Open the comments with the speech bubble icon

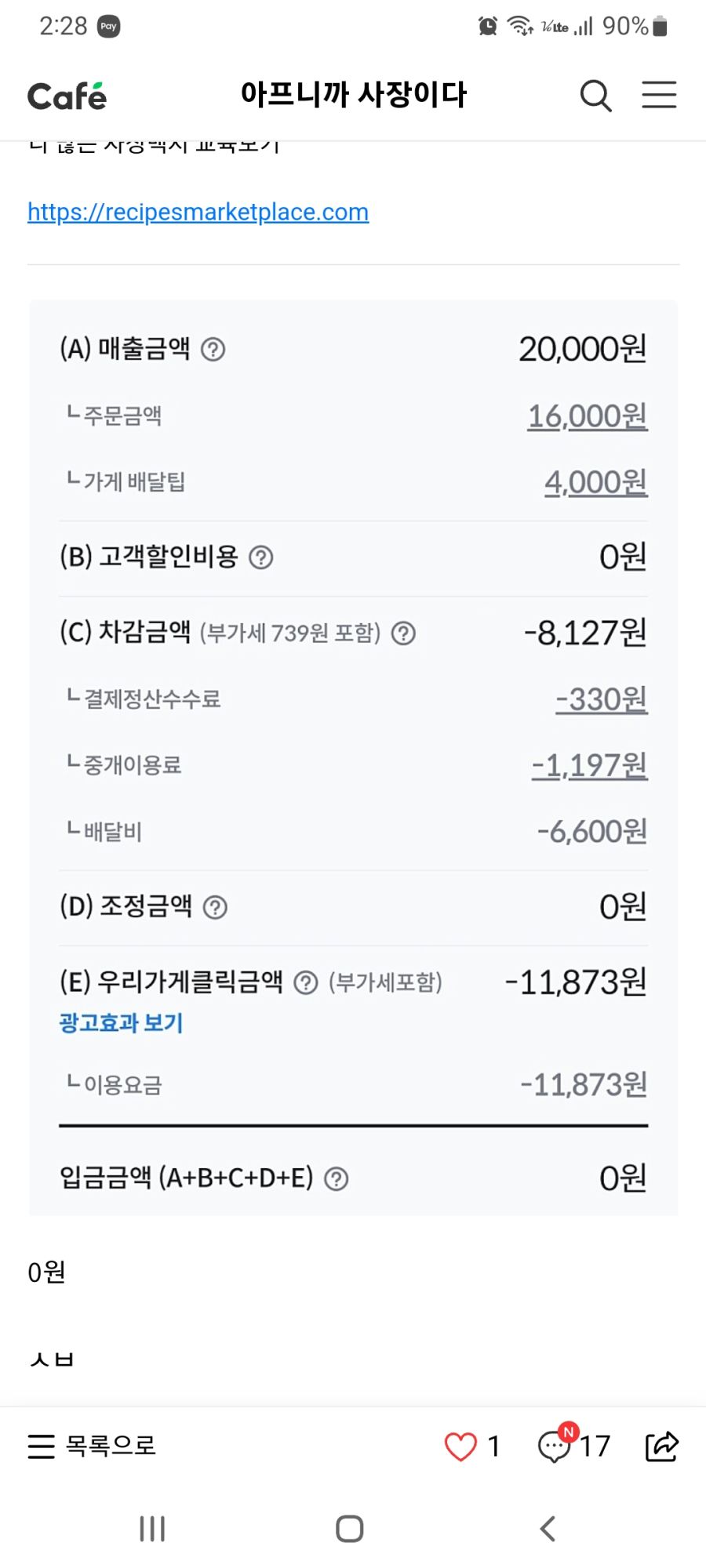(x=555, y=1446)
